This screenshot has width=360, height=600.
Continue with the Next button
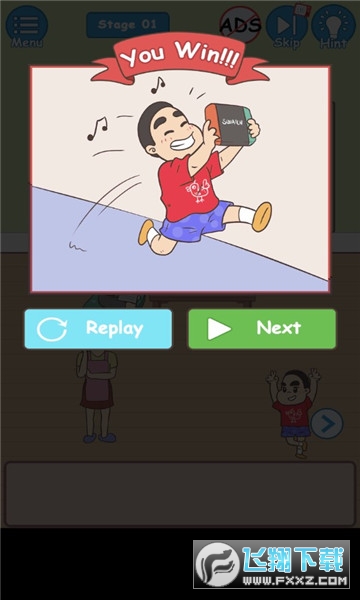262,329
